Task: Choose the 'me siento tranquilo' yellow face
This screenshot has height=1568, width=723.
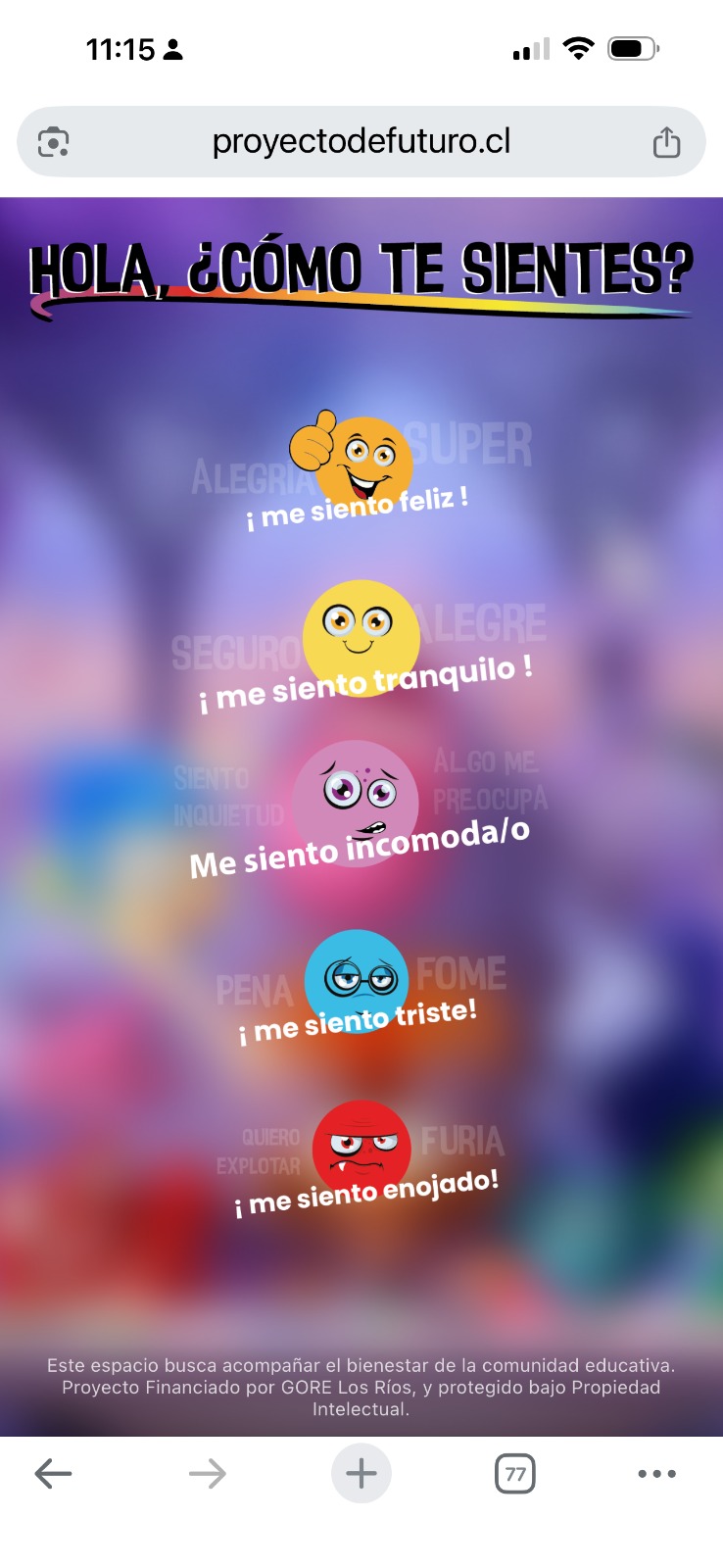Action: pyautogui.click(x=361, y=636)
